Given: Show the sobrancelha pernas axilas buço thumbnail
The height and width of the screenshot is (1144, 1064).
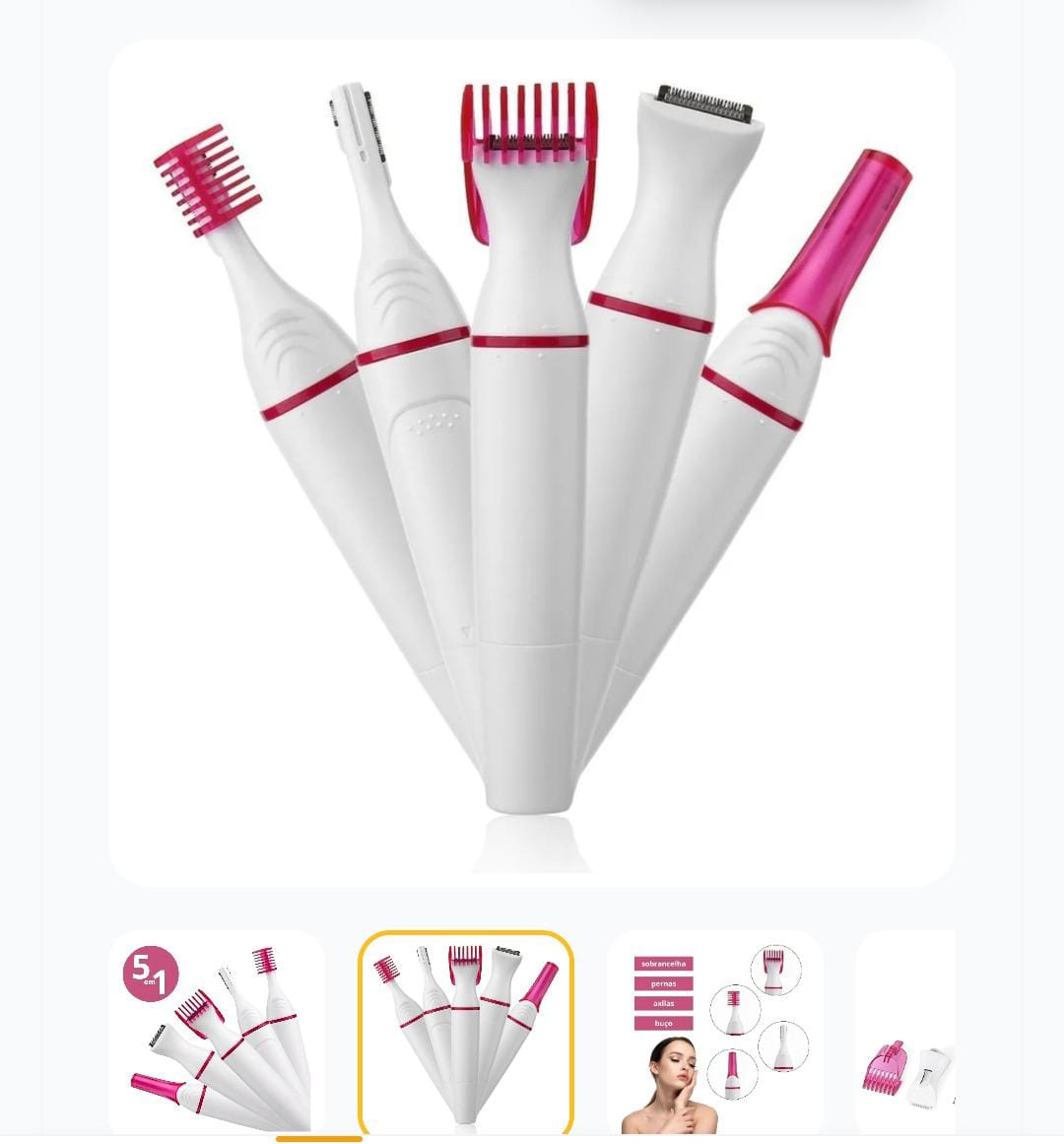Looking at the screenshot, I should coord(715,1035).
